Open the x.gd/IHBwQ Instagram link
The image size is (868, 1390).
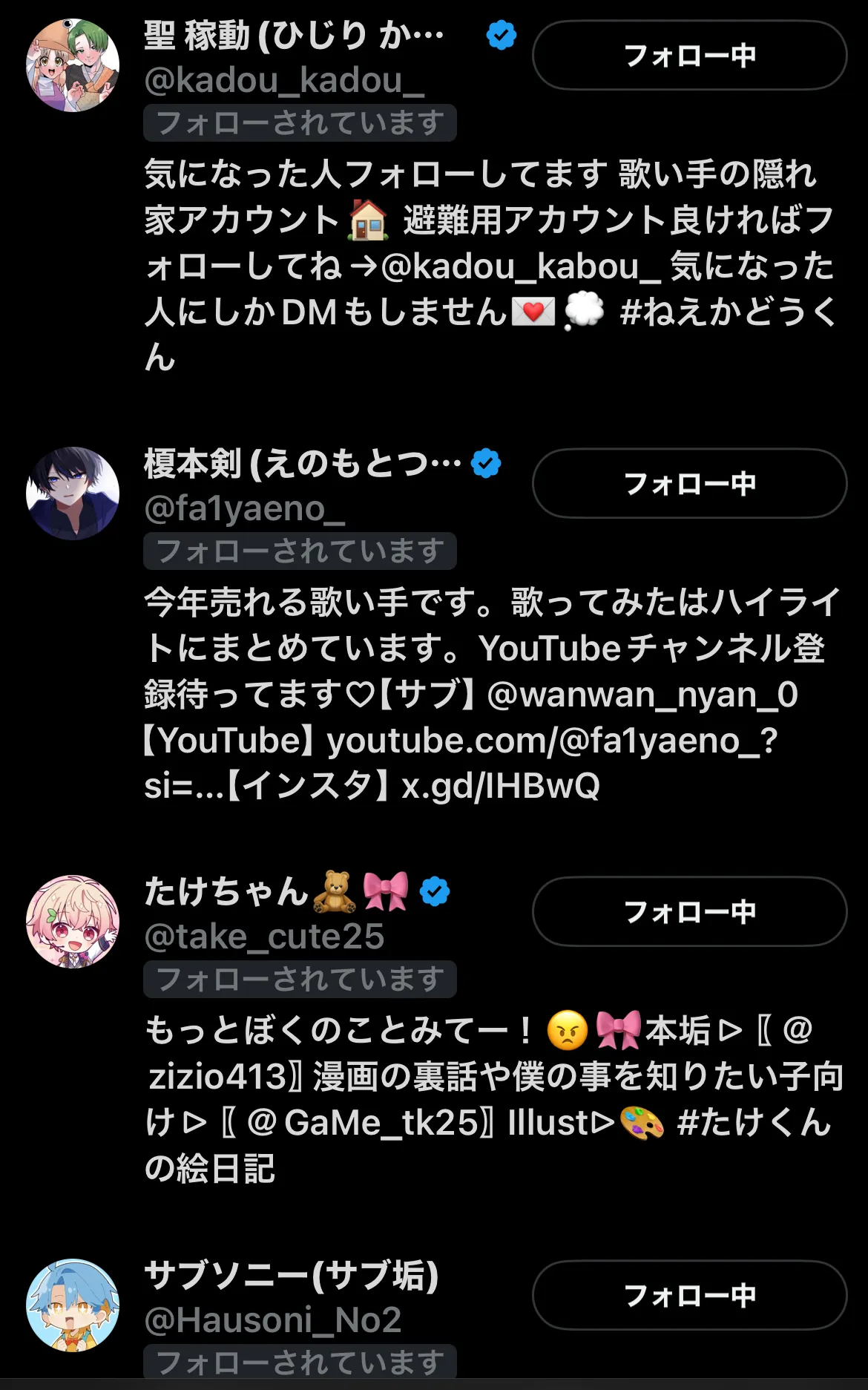pos(500,787)
